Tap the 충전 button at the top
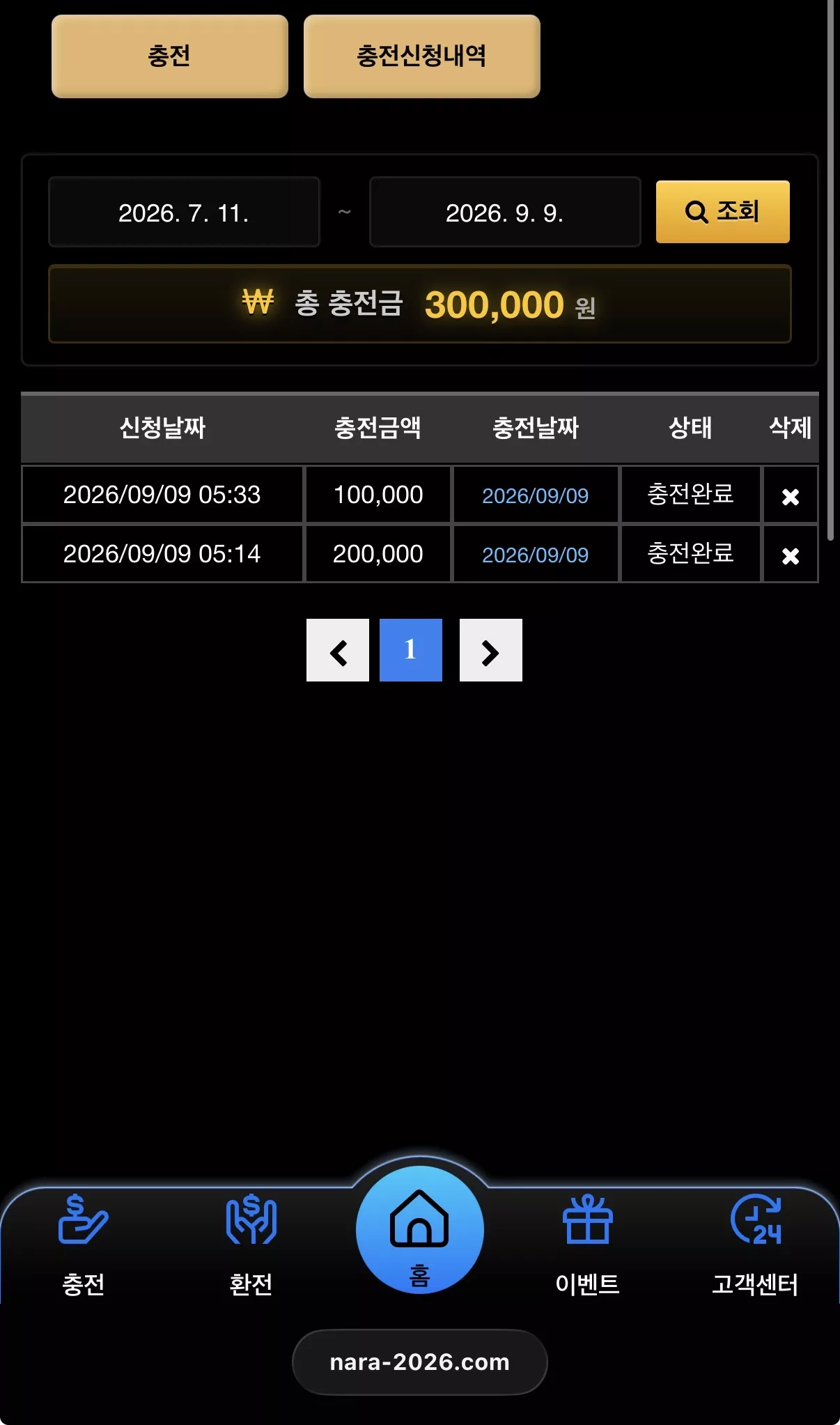The image size is (840, 1425). (x=169, y=56)
